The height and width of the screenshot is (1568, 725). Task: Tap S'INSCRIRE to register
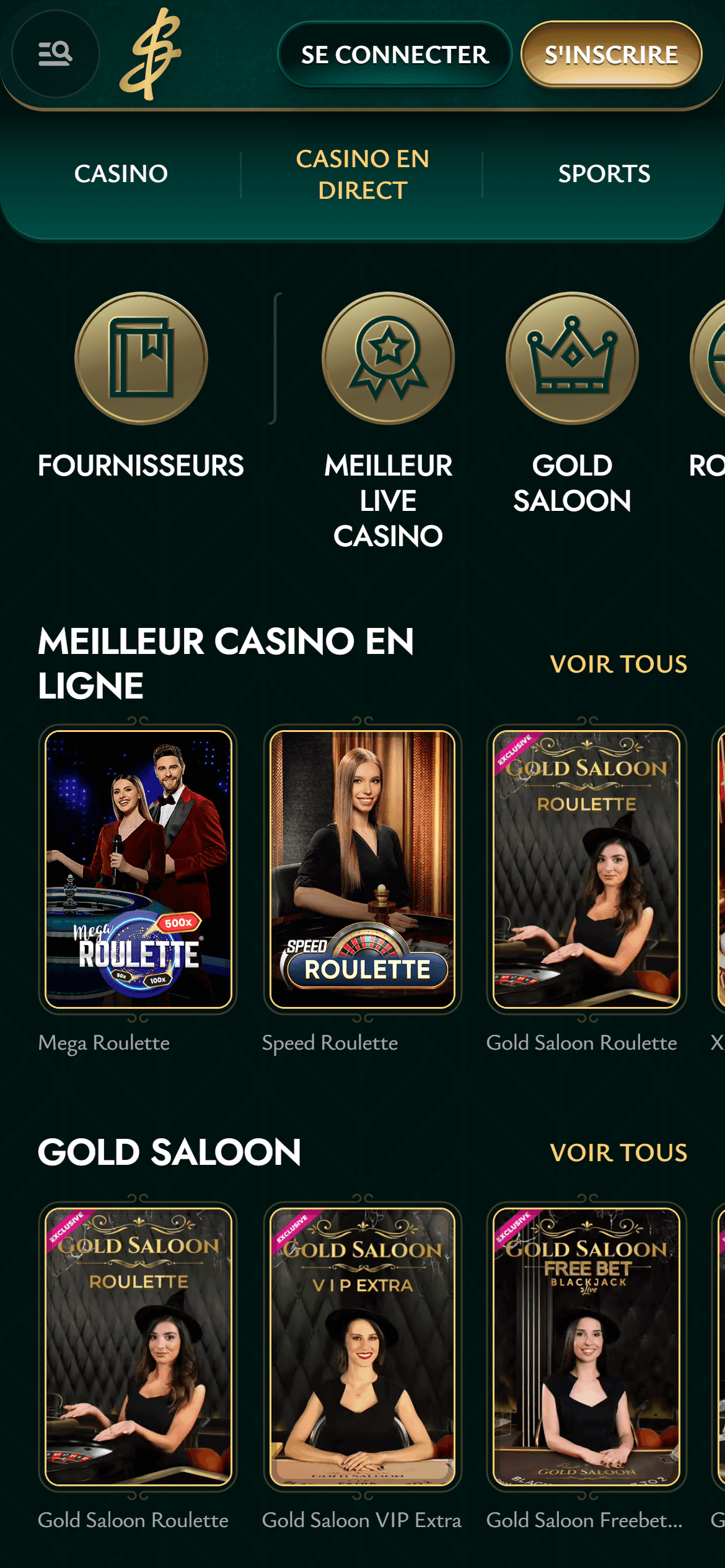pos(611,55)
